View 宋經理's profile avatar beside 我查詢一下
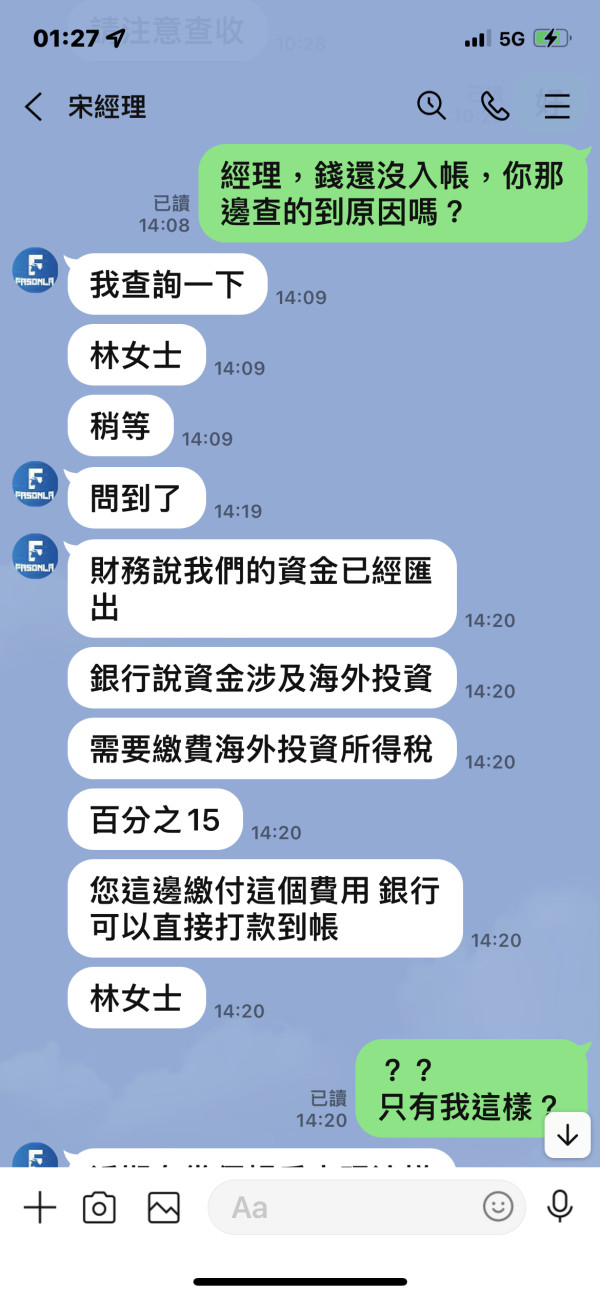 point(35,271)
